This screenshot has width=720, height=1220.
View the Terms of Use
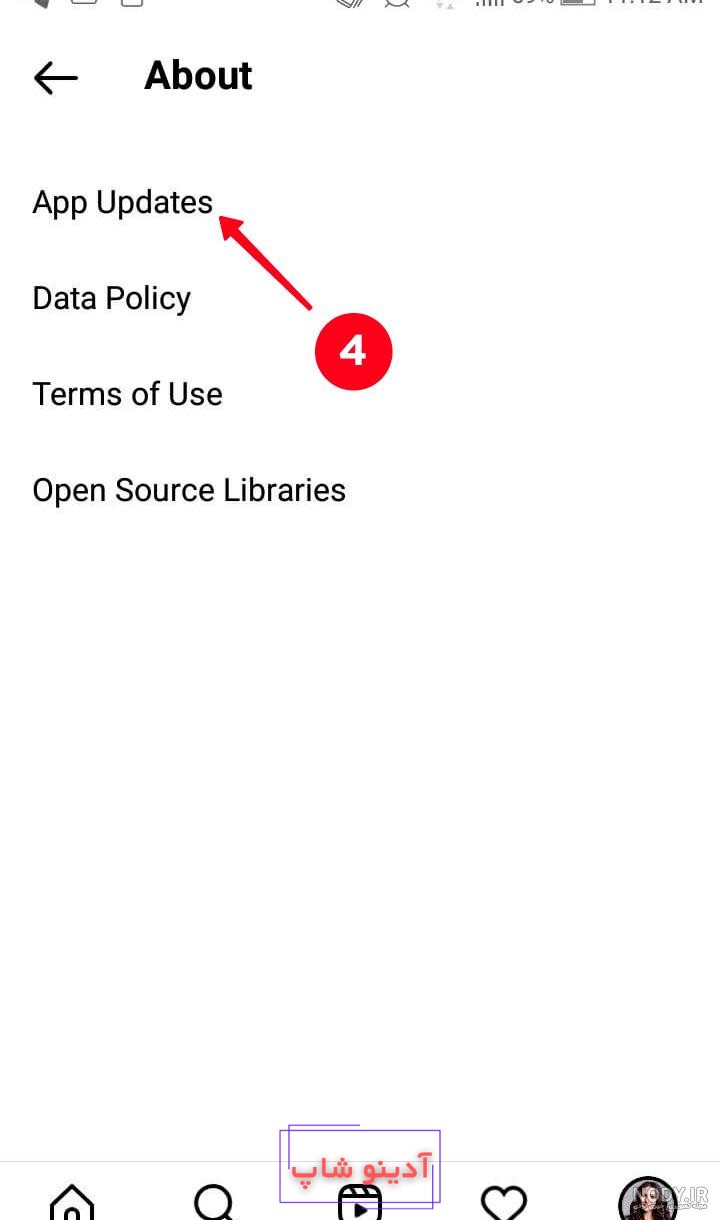pos(127,394)
